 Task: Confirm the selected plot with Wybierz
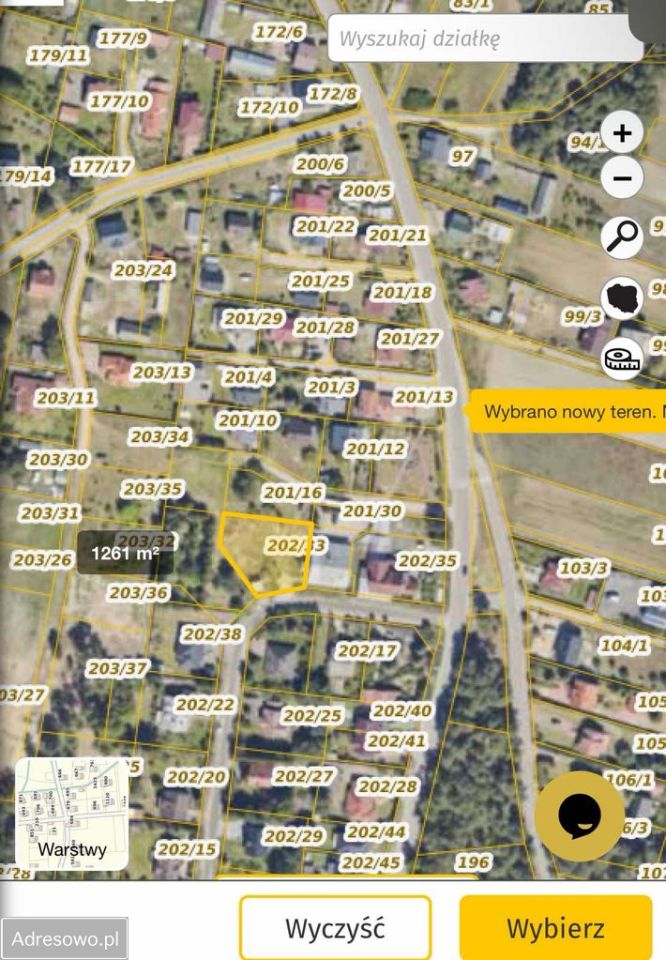point(555,928)
